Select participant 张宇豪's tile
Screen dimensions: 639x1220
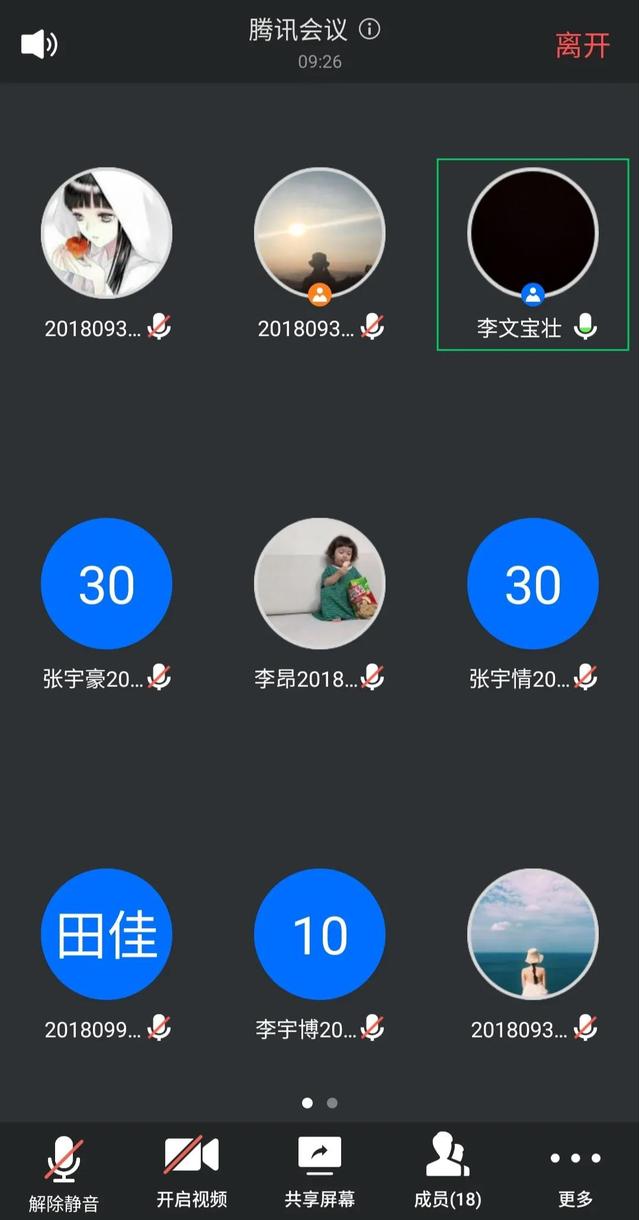[x=106, y=604]
